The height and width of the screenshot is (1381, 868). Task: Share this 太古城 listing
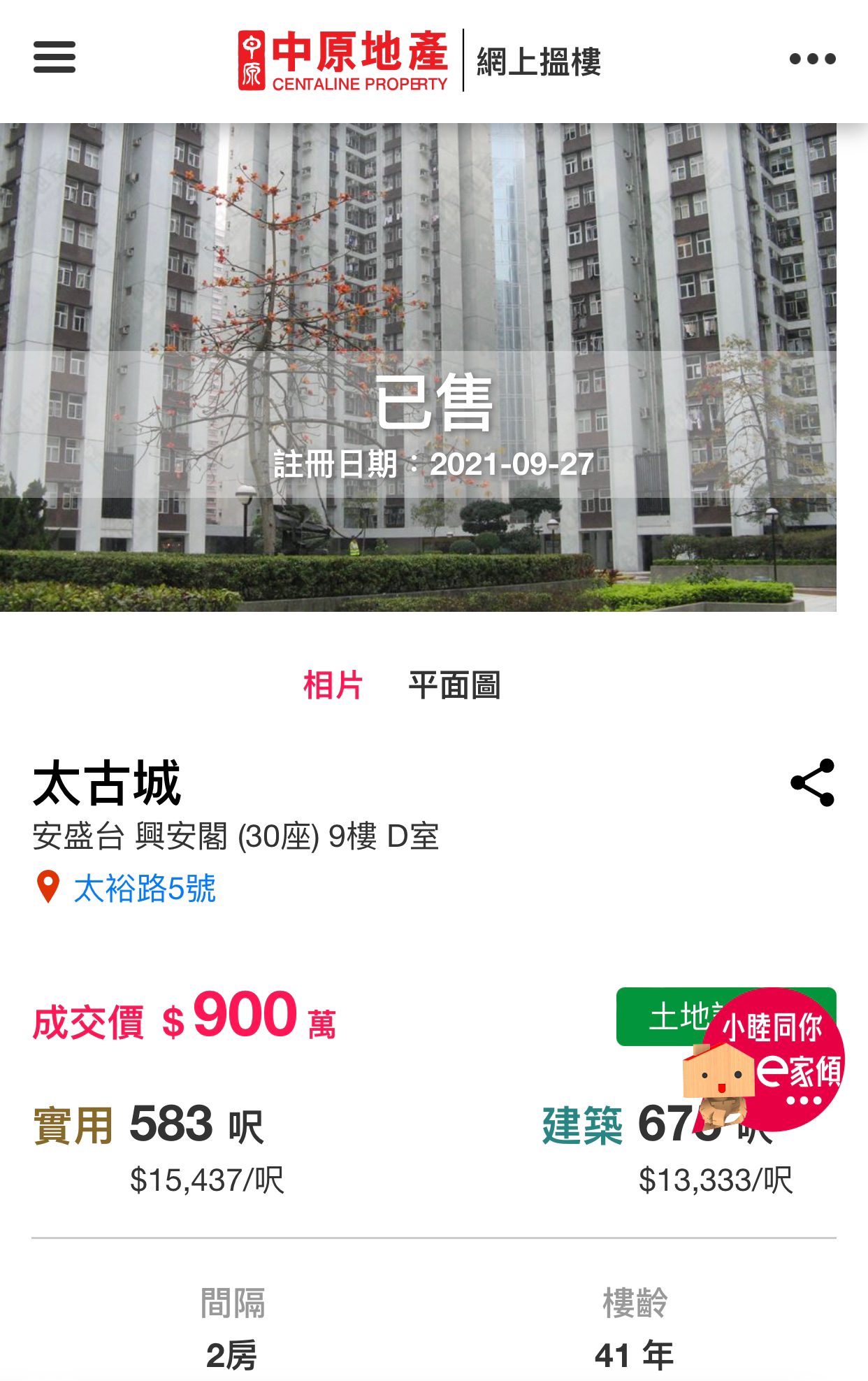point(812,783)
